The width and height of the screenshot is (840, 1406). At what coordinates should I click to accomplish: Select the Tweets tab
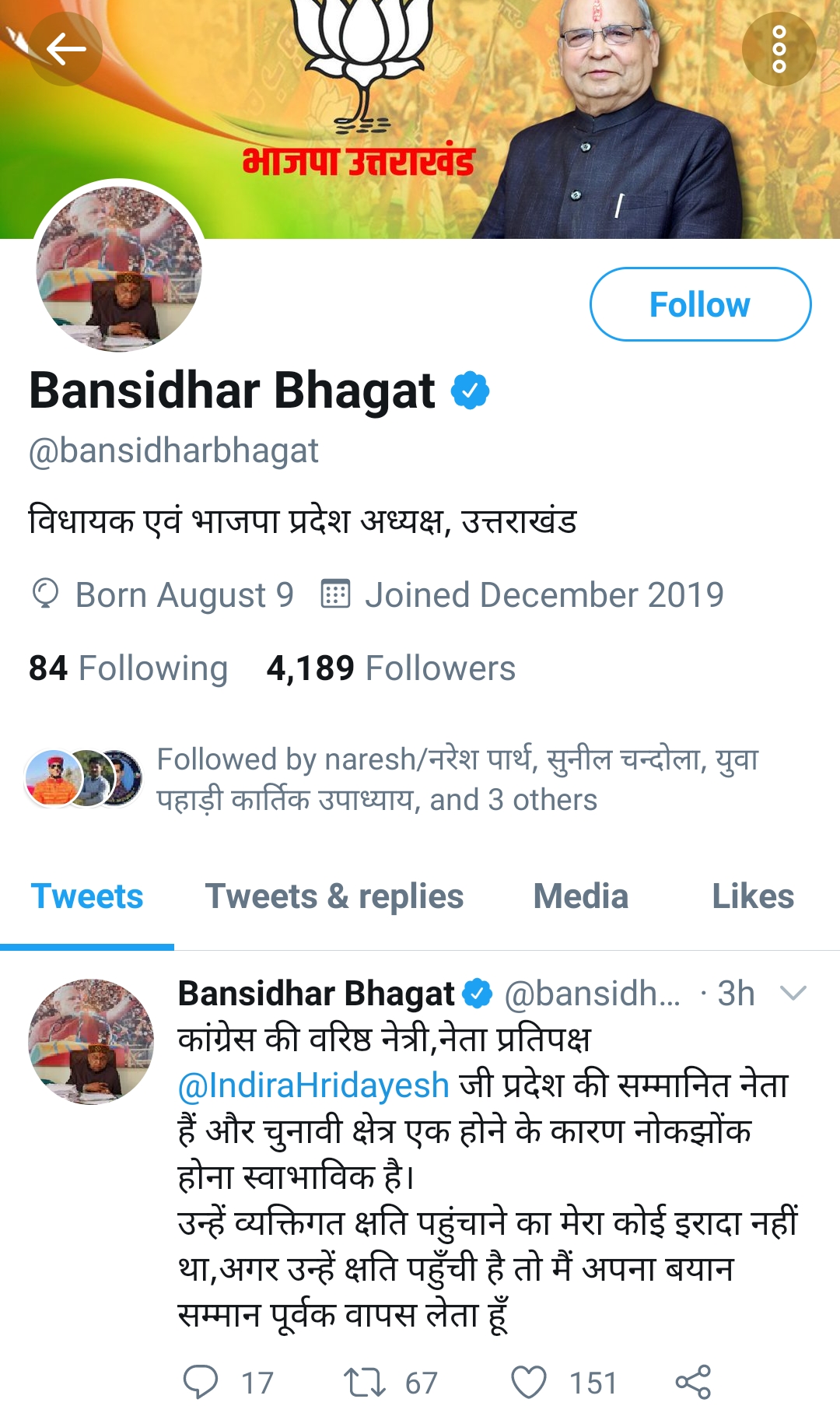pos(87,896)
